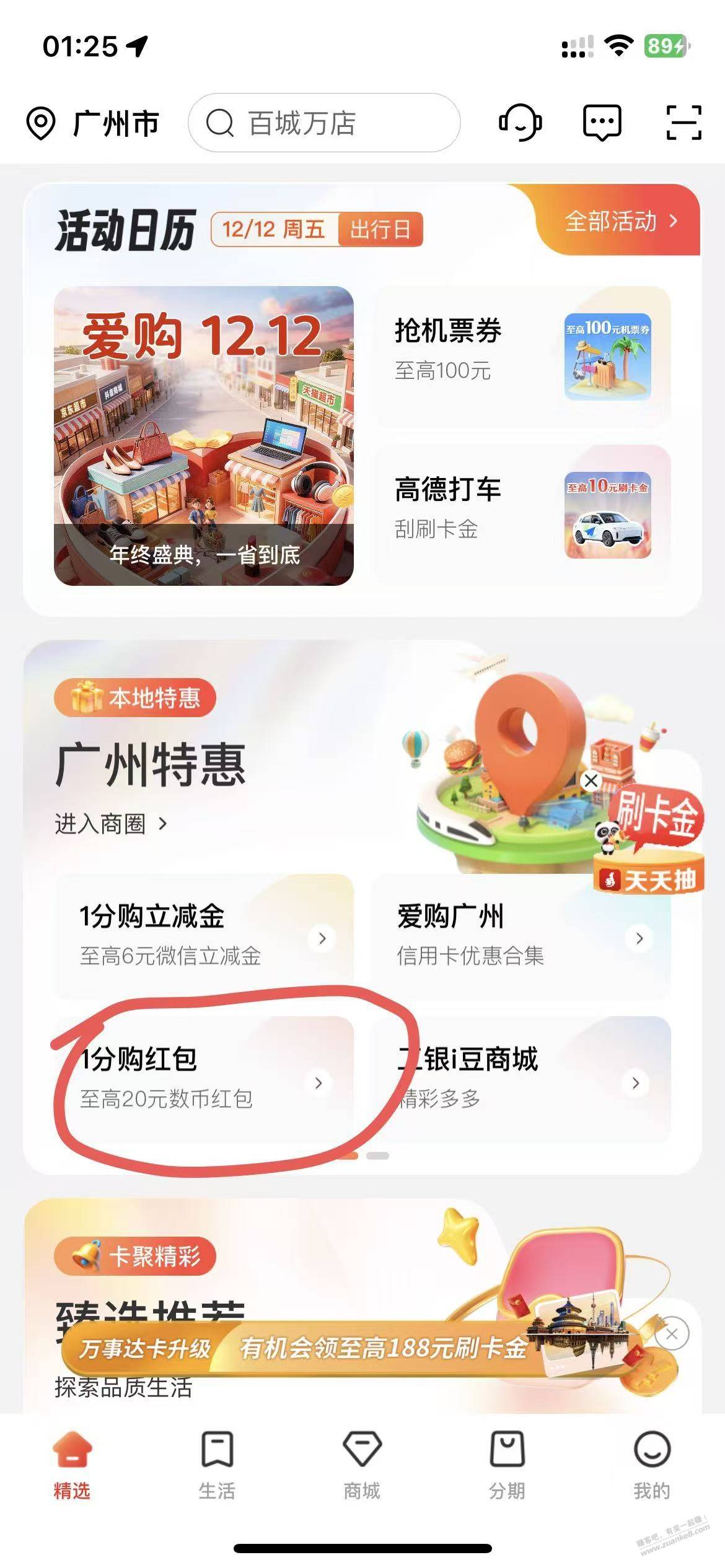Dismiss the 刷卡金 天天抽 floating badge

pyautogui.click(x=591, y=780)
